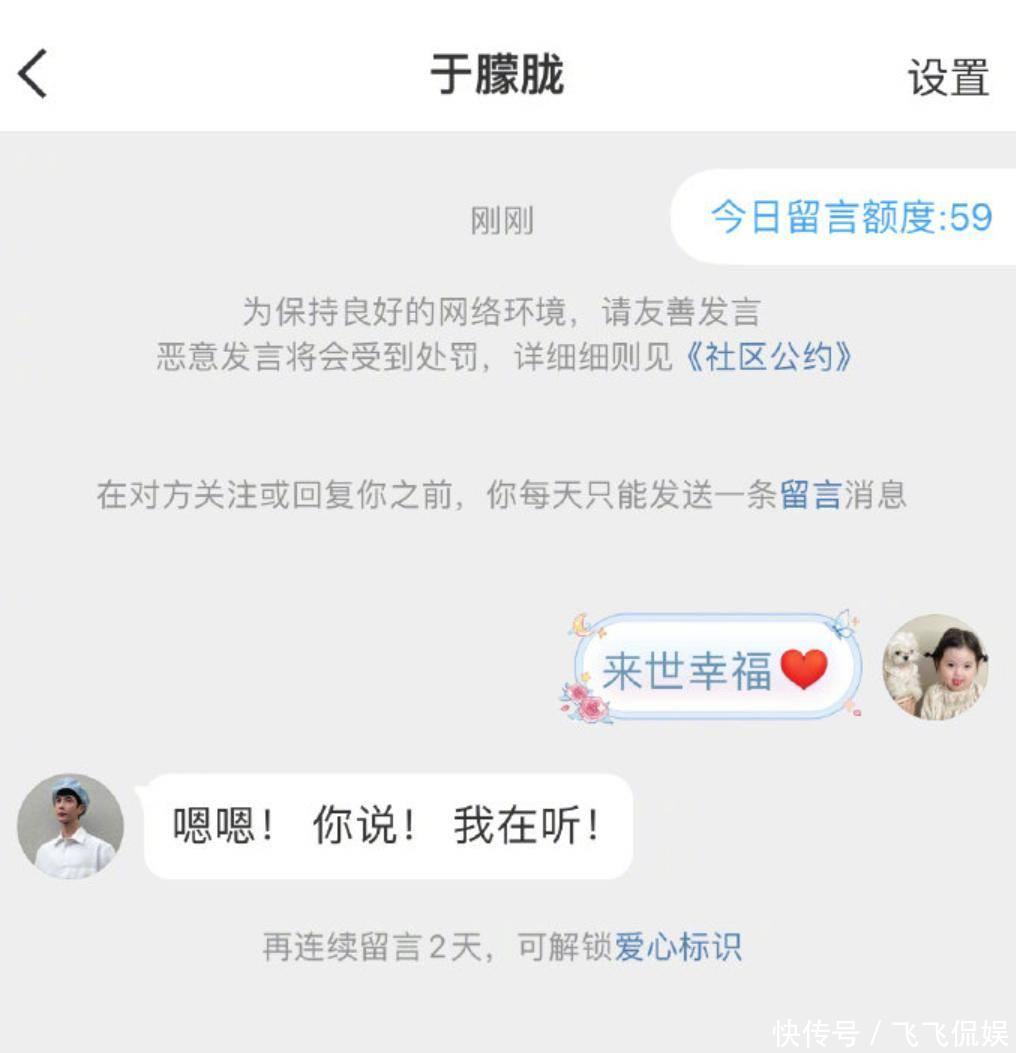Open your own avatar beside 来世幸福

tap(935, 667)
